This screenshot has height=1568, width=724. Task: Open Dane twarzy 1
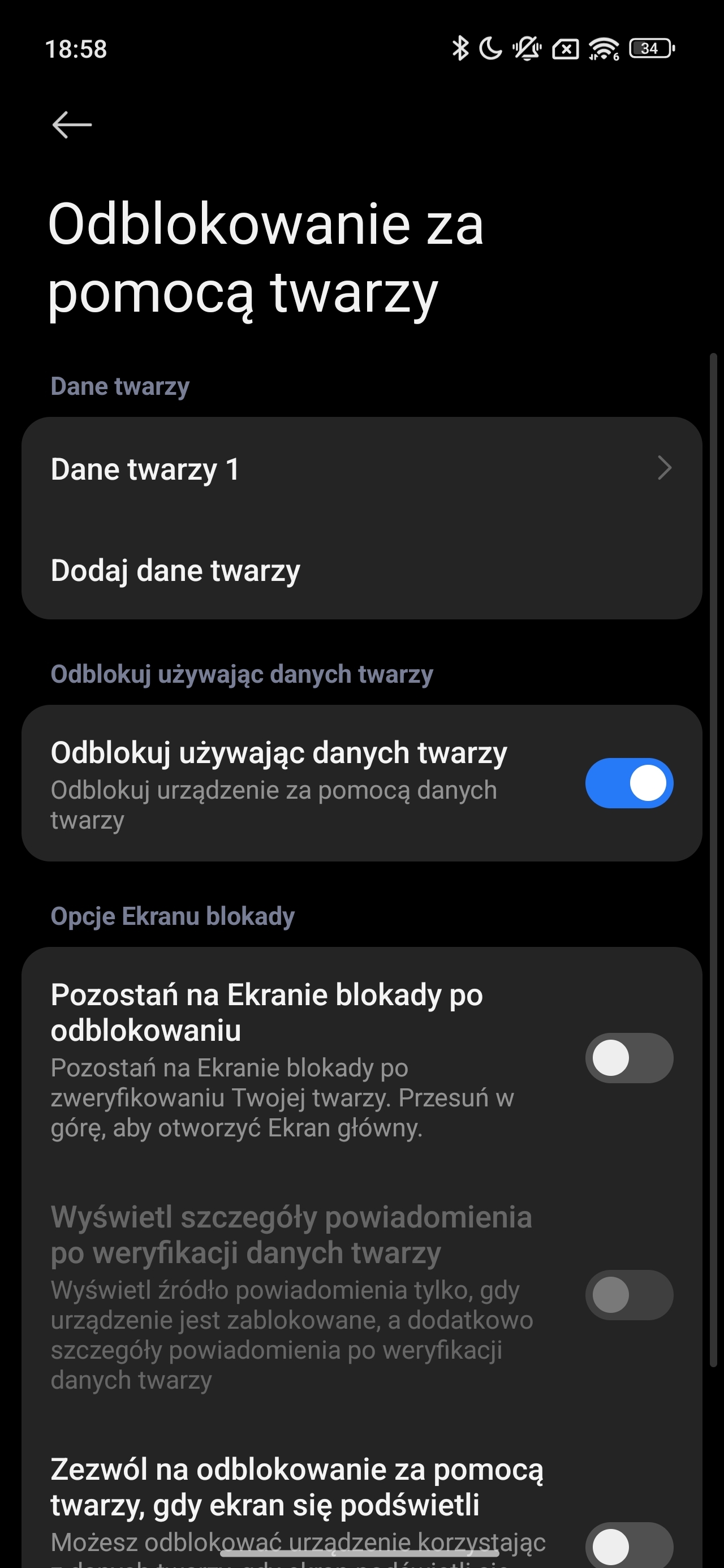click(x=361, y=469)
